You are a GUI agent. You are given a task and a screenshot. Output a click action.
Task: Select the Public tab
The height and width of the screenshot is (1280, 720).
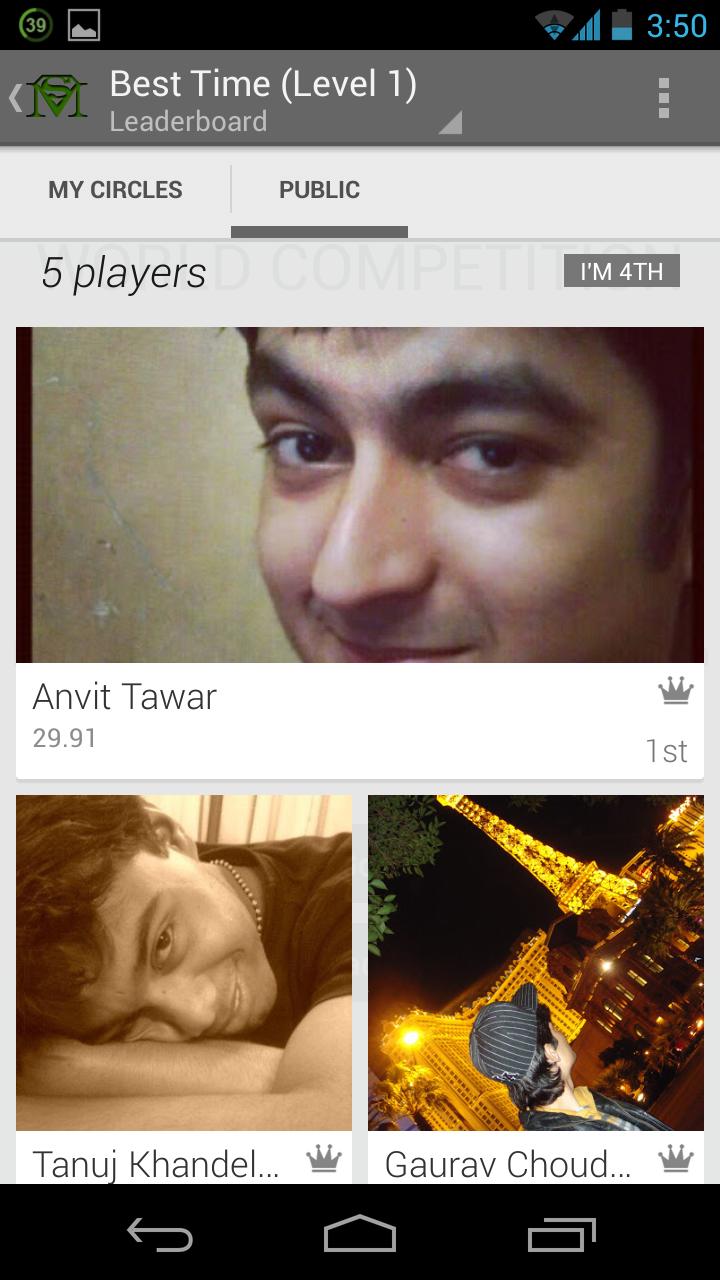319,190
